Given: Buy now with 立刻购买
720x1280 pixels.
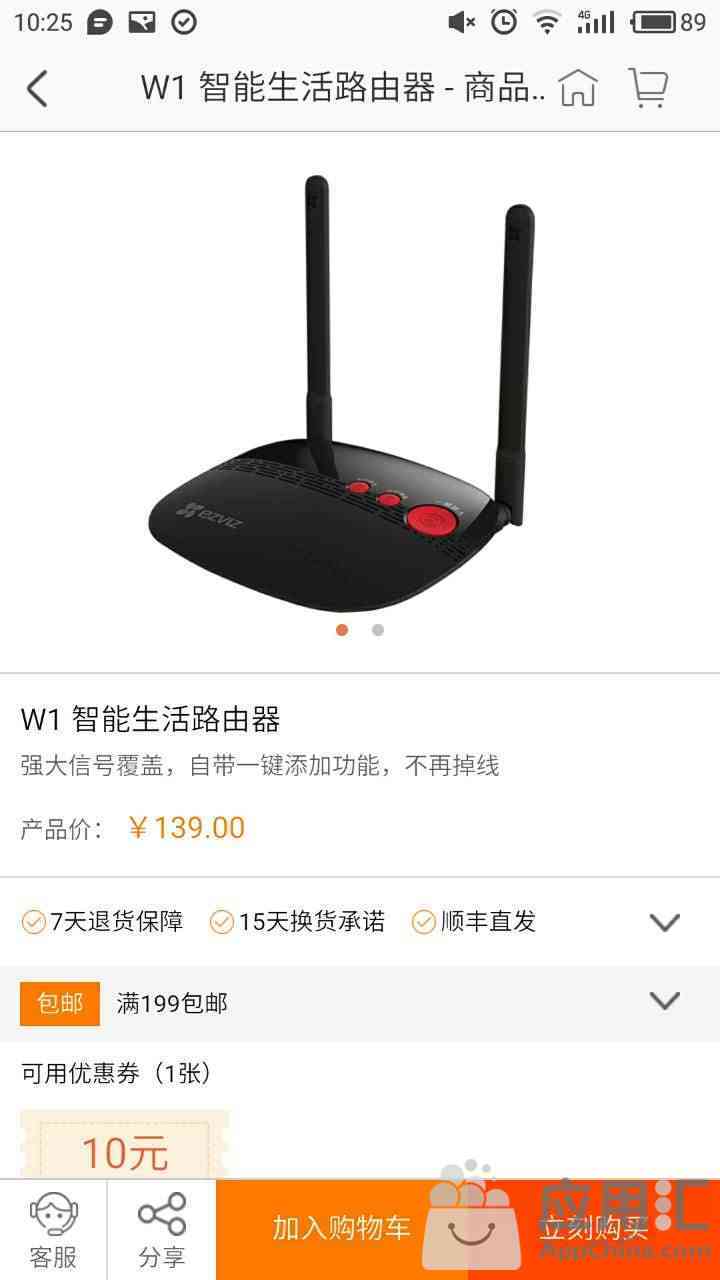Looking at the screenshot, I should (594, 1230).
